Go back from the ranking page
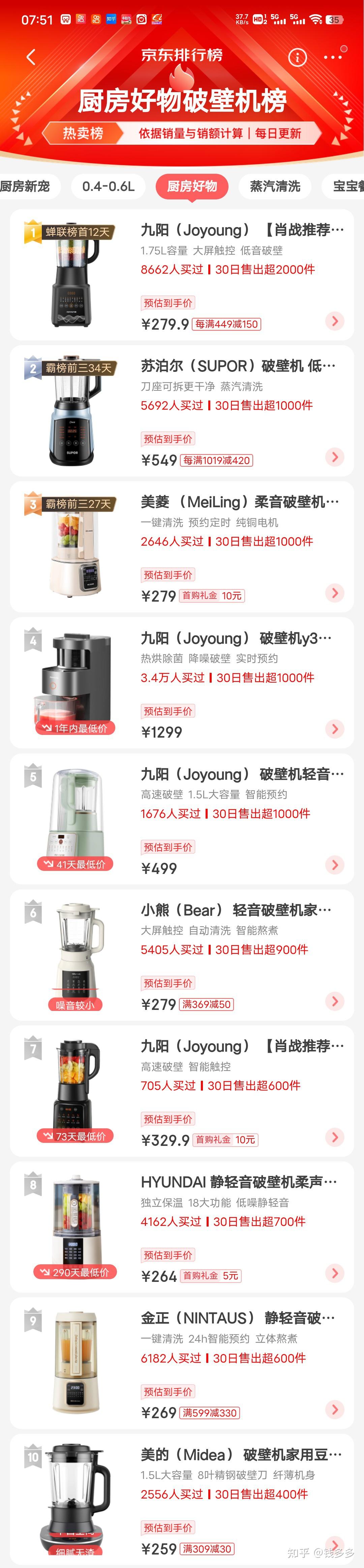364x1568 pixels. coord(30,57)
